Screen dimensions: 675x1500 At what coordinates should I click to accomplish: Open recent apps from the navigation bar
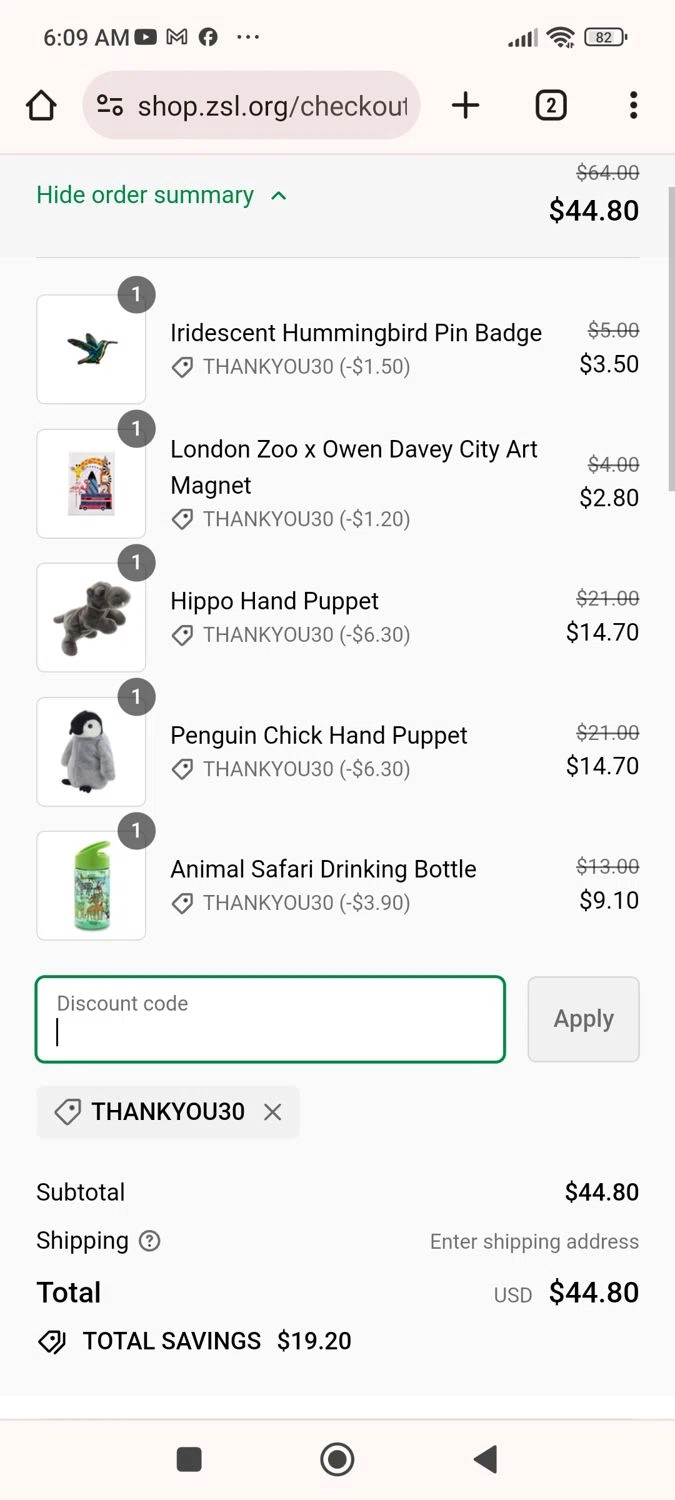click(189, 1459)
